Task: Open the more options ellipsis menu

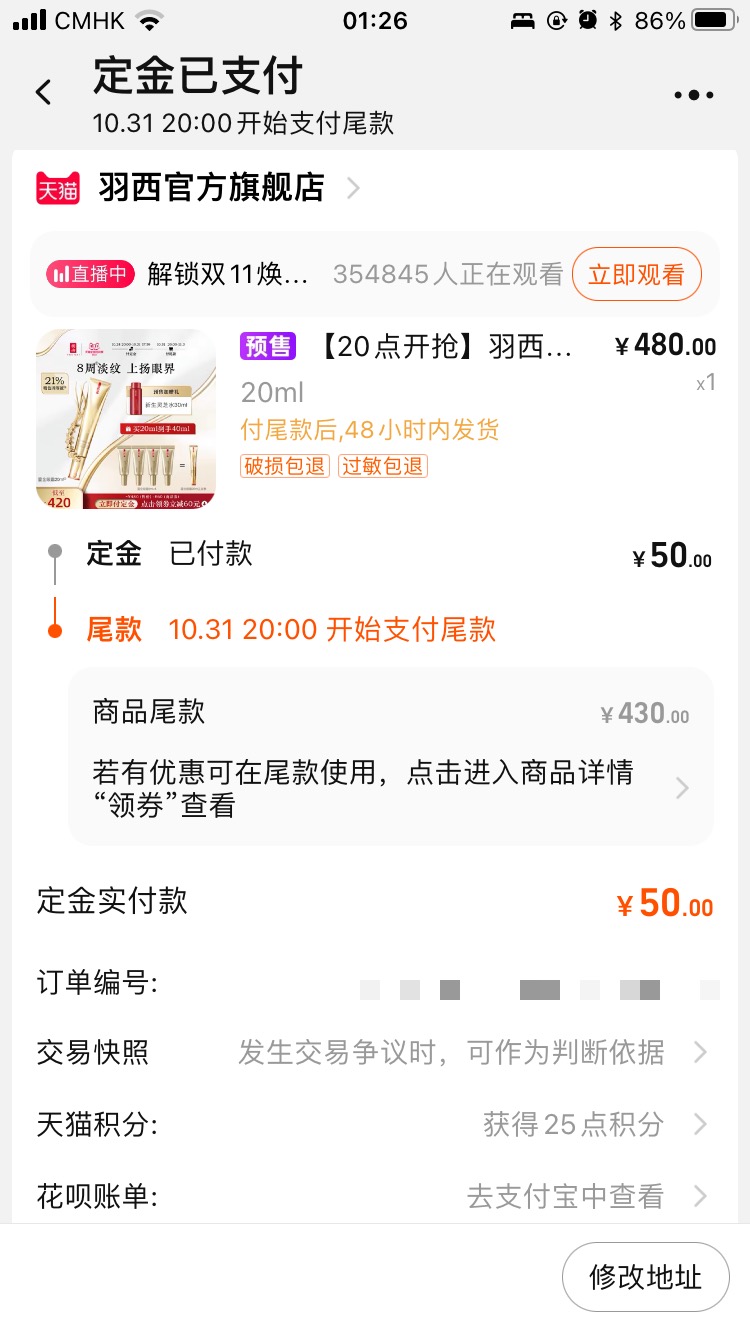Action: 692,95
